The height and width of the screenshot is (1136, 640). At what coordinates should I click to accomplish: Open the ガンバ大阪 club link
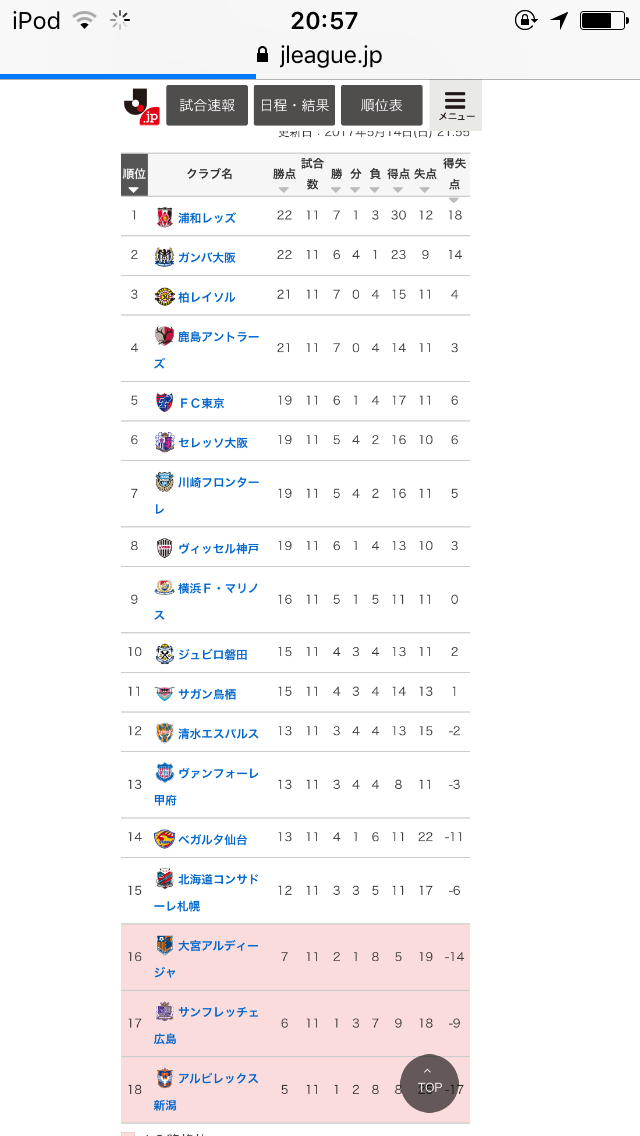(x=207, y=257)
